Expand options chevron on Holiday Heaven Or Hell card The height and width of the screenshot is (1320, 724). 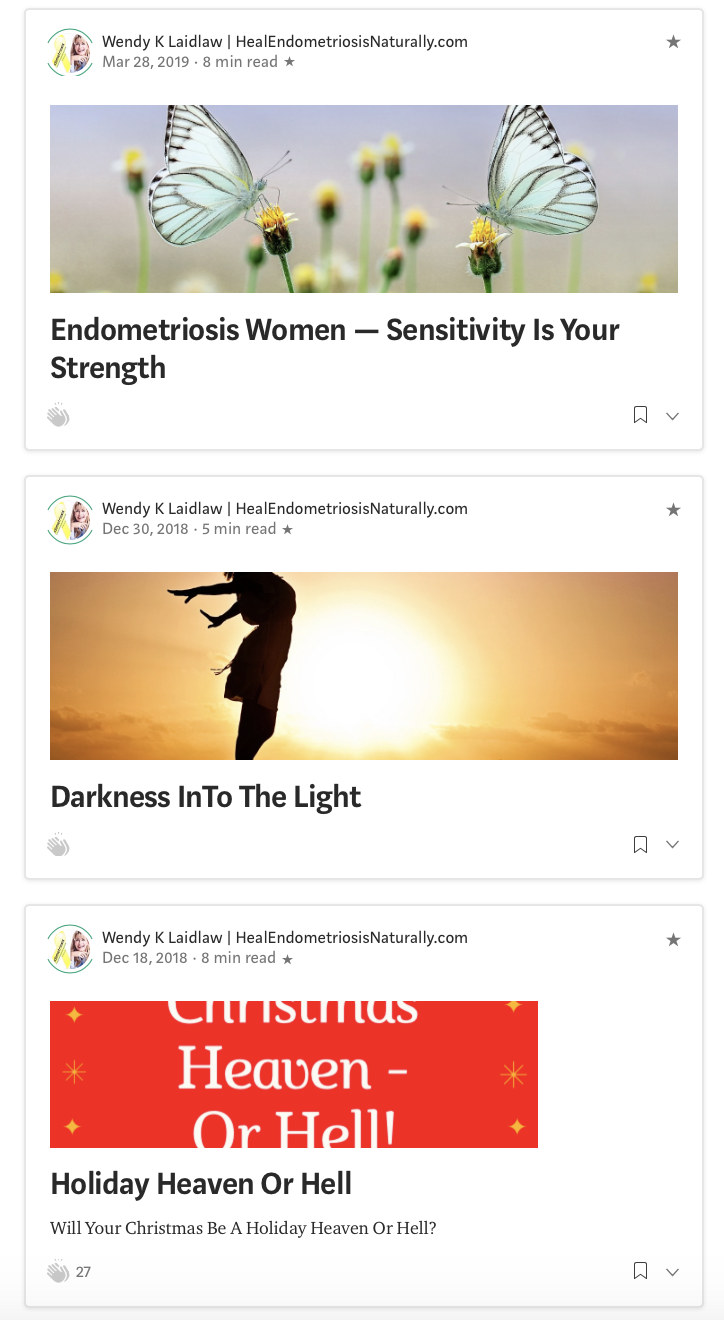673,1272
